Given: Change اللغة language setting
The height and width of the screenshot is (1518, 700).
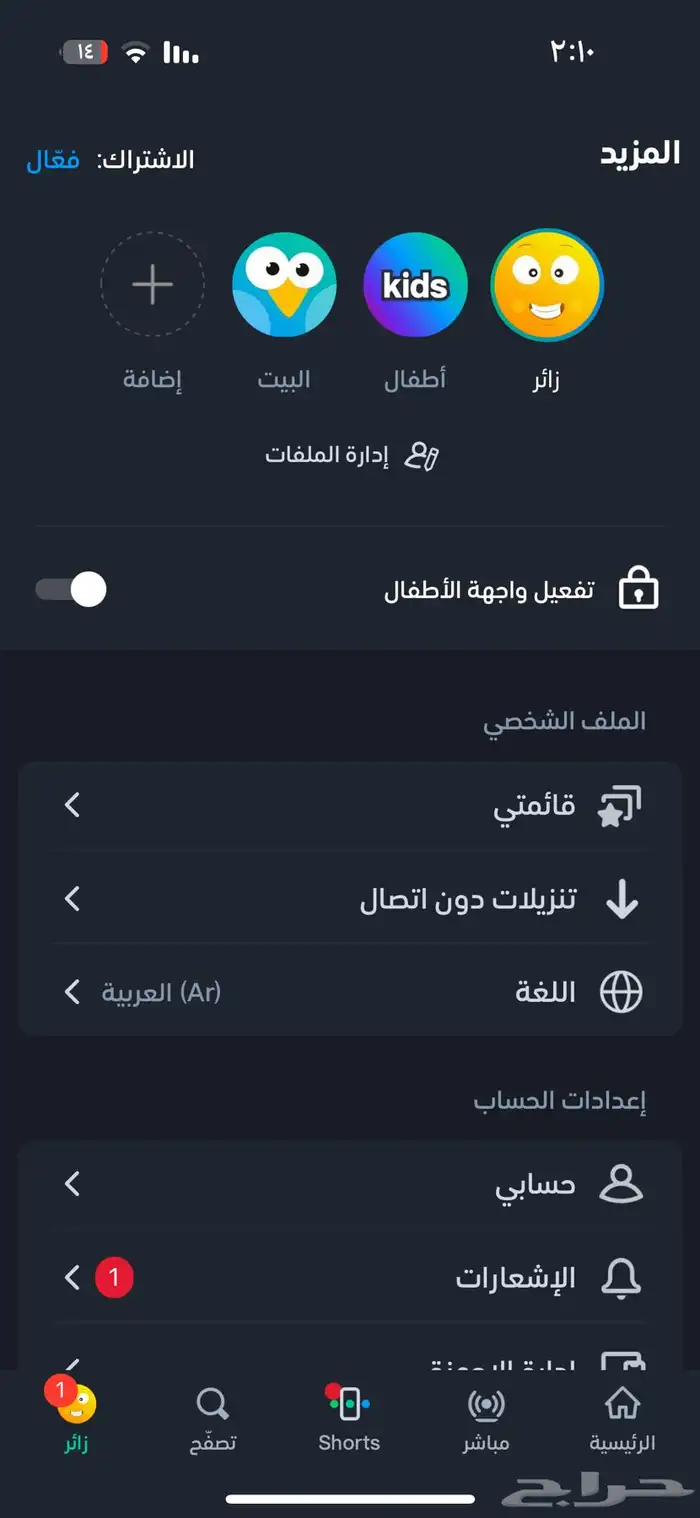Looking at the screenshot, I should (x=350, y=992).
